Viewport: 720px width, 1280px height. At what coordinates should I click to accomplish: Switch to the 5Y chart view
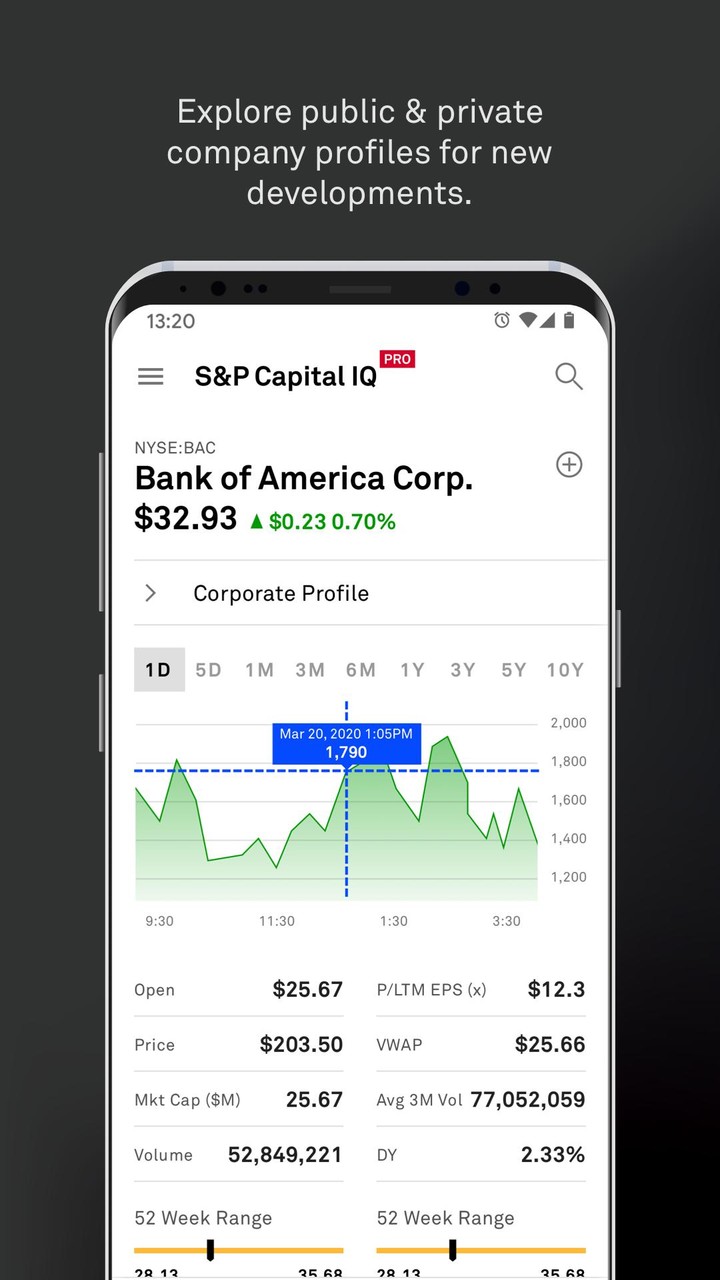tap(513, 670)
